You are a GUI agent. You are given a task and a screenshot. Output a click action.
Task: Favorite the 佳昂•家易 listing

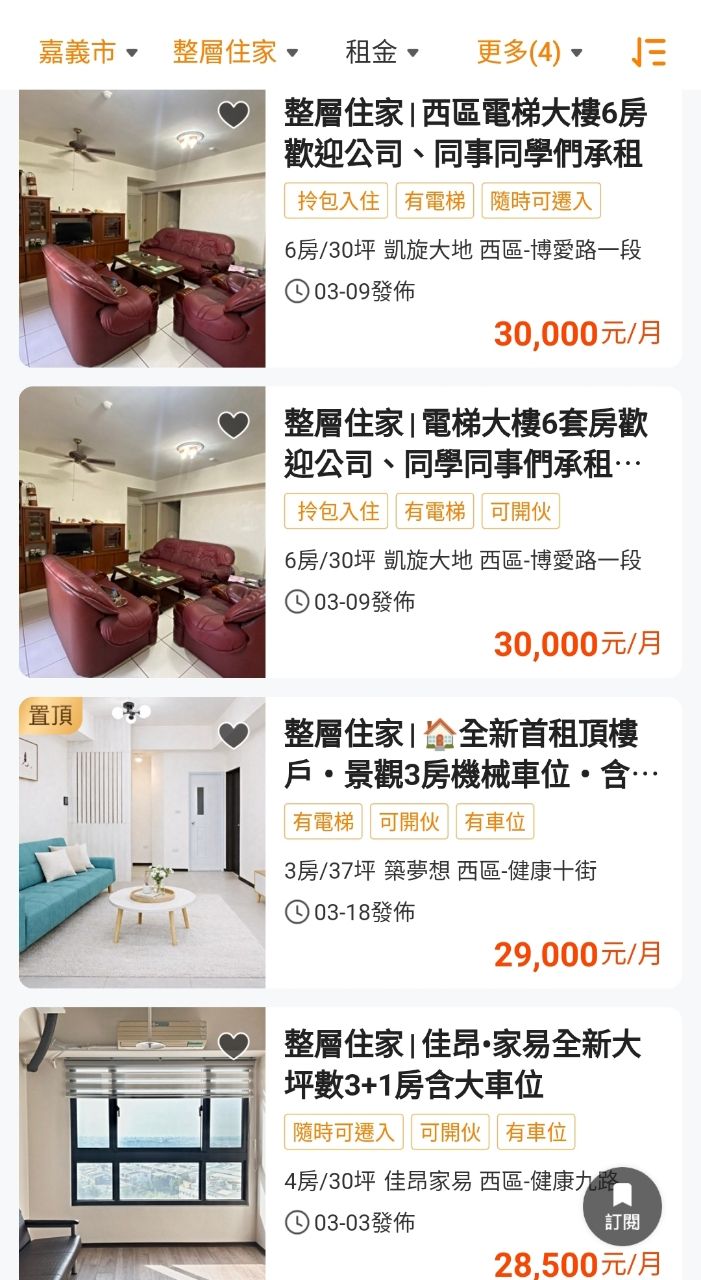(233, 1046)
